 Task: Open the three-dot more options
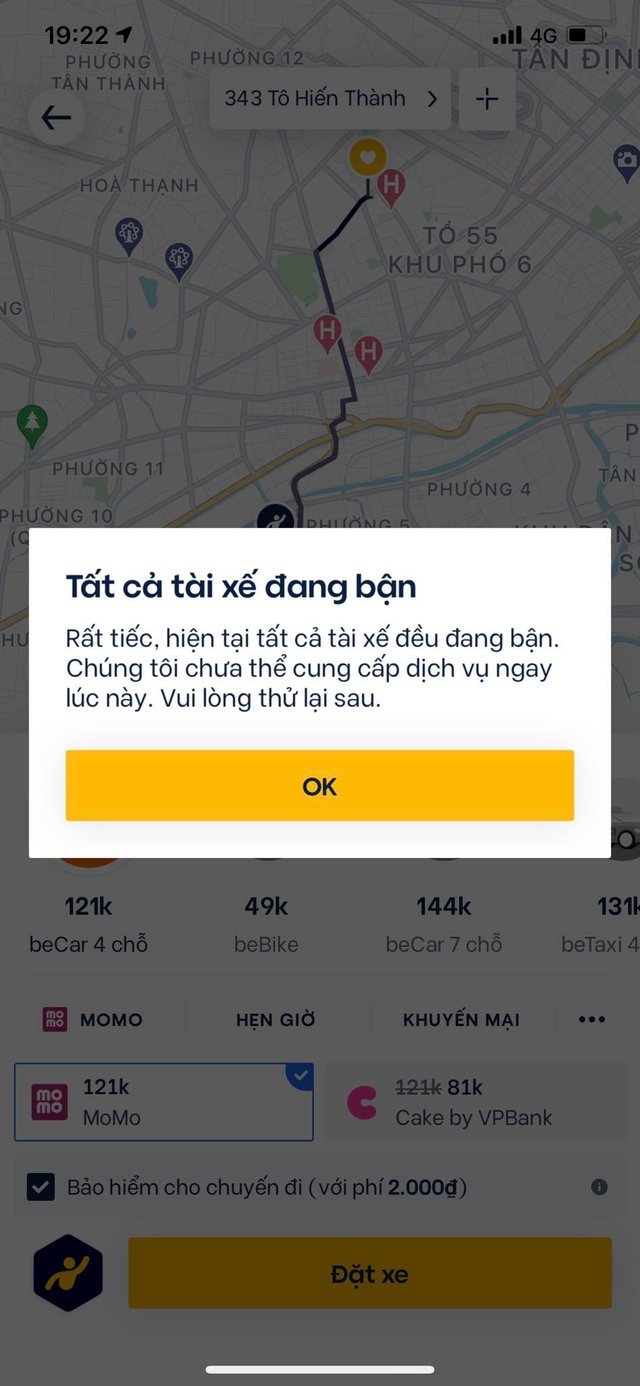pos(592,1020)
